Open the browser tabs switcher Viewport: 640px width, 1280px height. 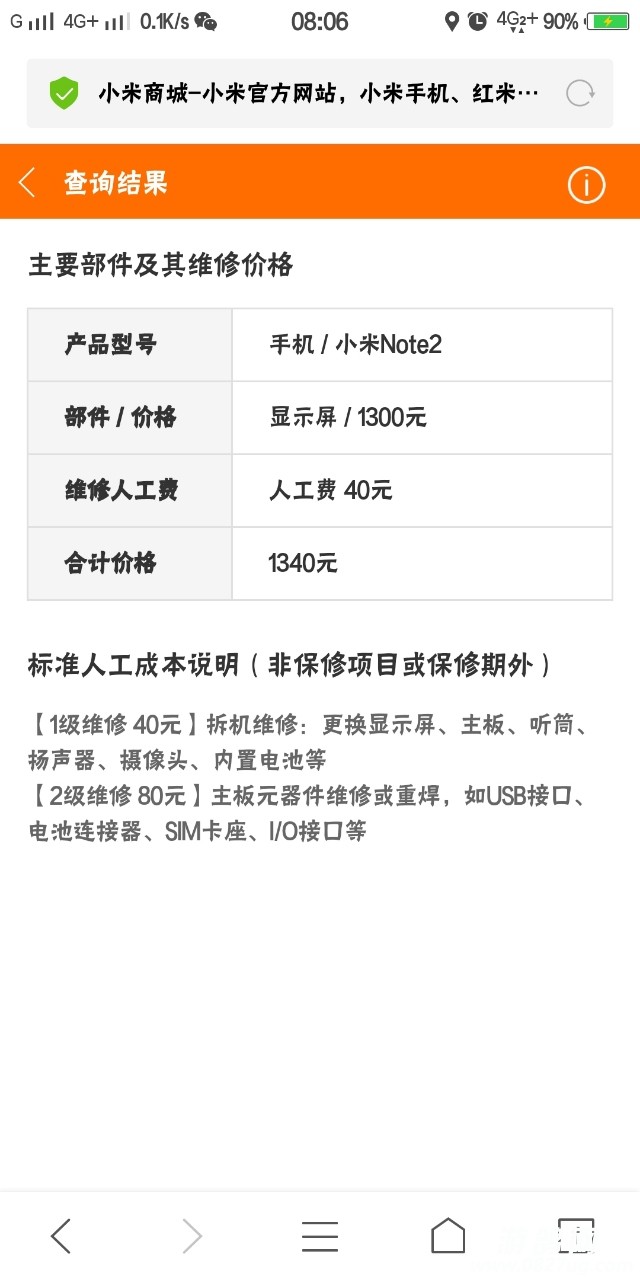coord(576,1236)
